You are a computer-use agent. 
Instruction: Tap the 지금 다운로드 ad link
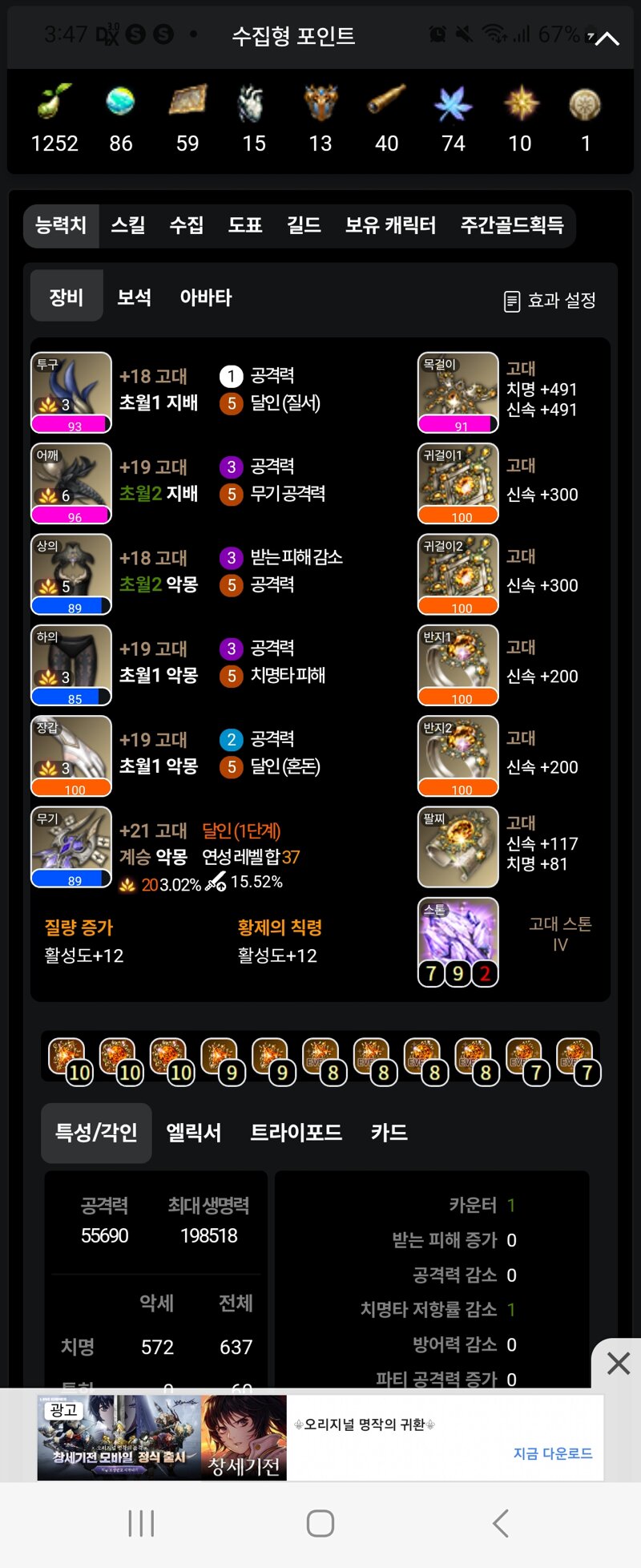553,1453
